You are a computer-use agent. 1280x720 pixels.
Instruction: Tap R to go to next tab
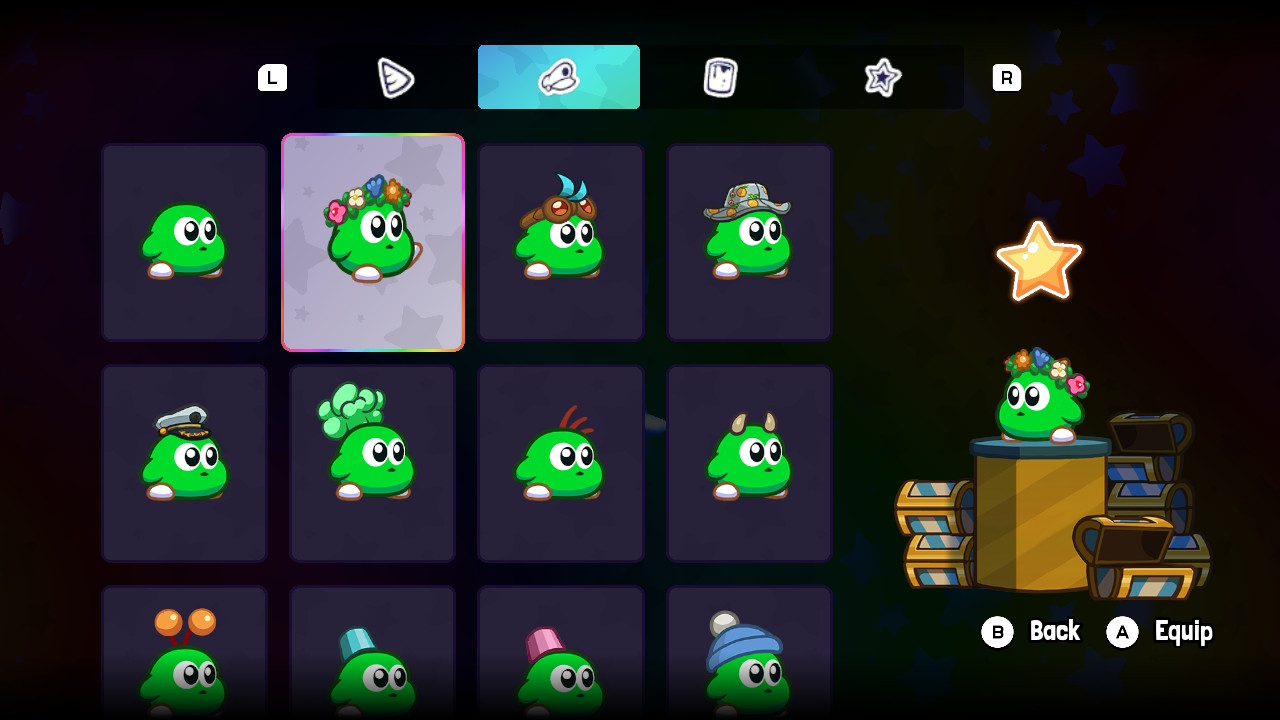(x=1006, y=78)
